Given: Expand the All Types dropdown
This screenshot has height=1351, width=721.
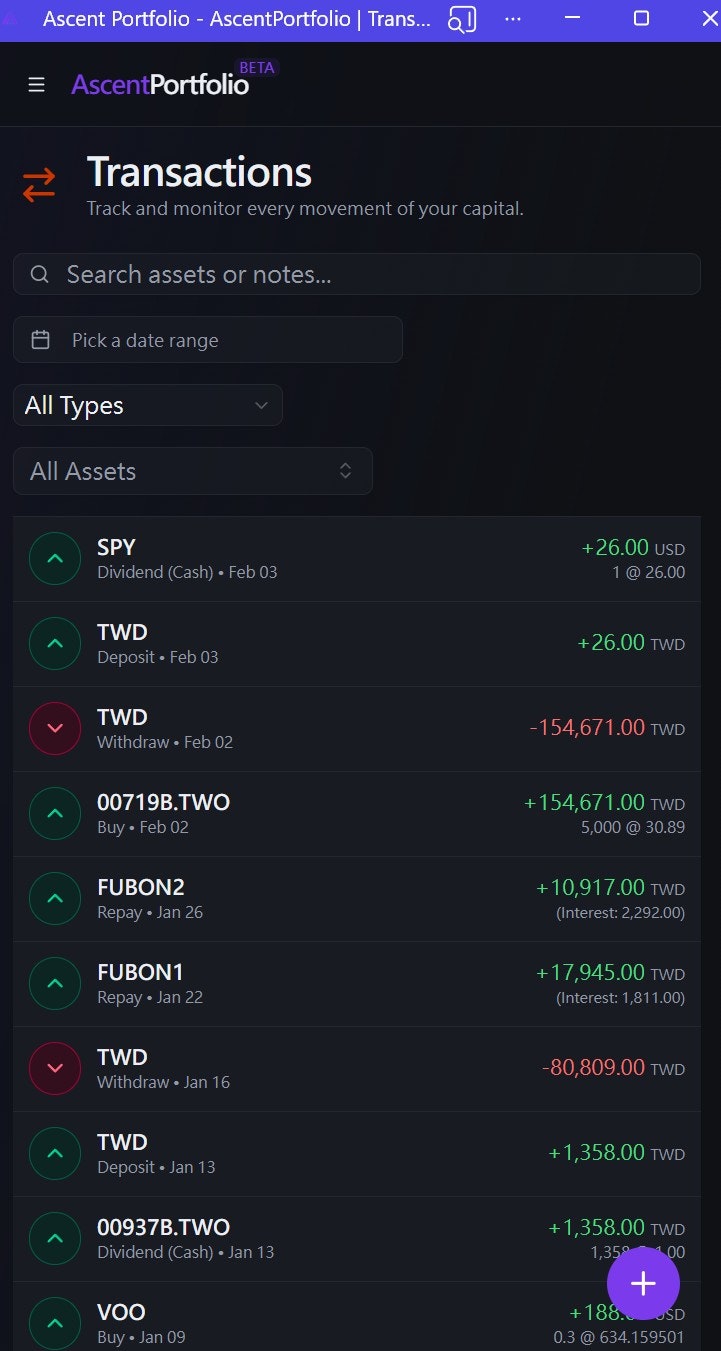Looking at the screenshot, I should coord(148,405).
